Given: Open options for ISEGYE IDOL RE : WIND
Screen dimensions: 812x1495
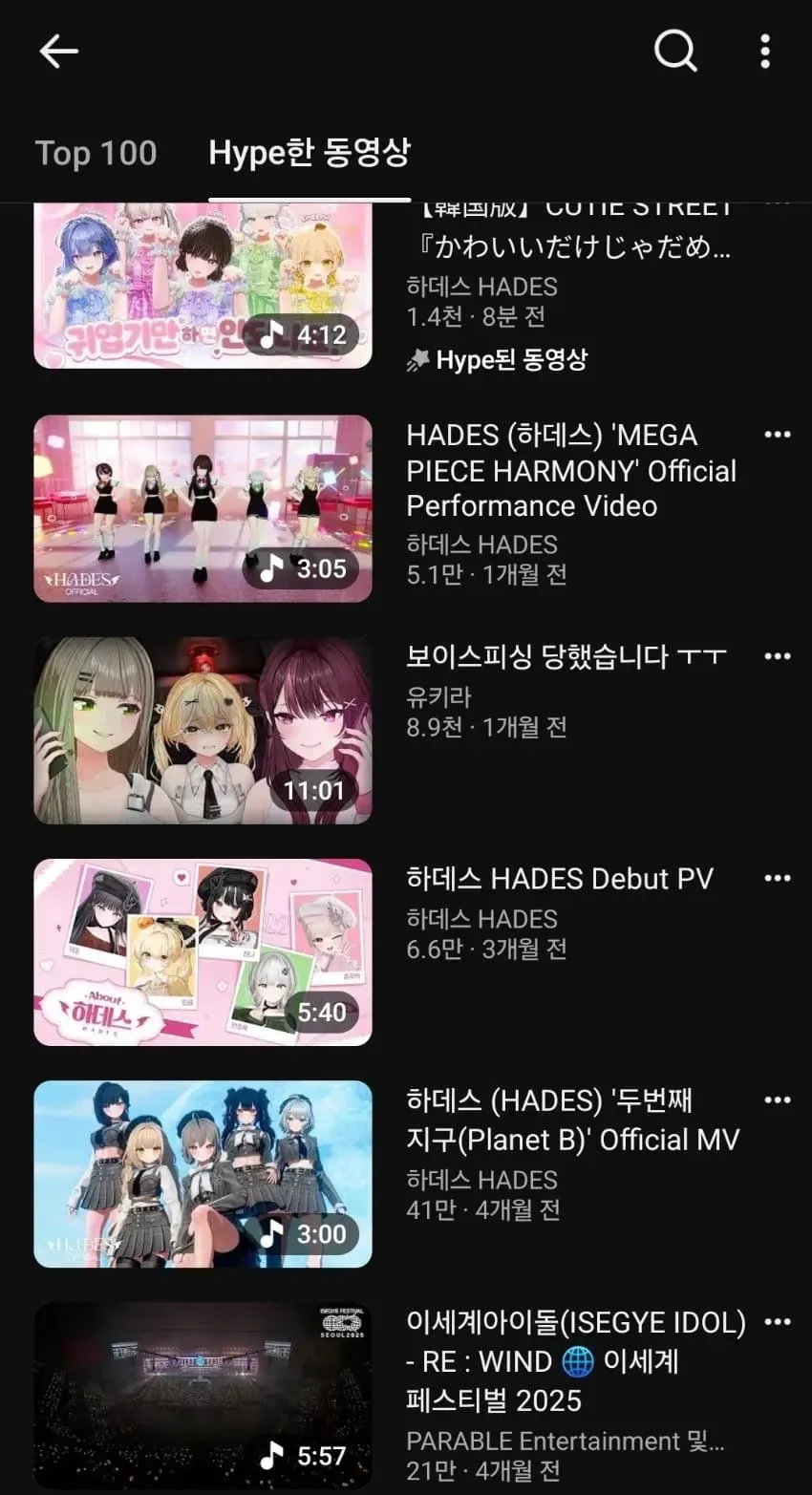Looking at the screenshot, I should point(778,1322).
